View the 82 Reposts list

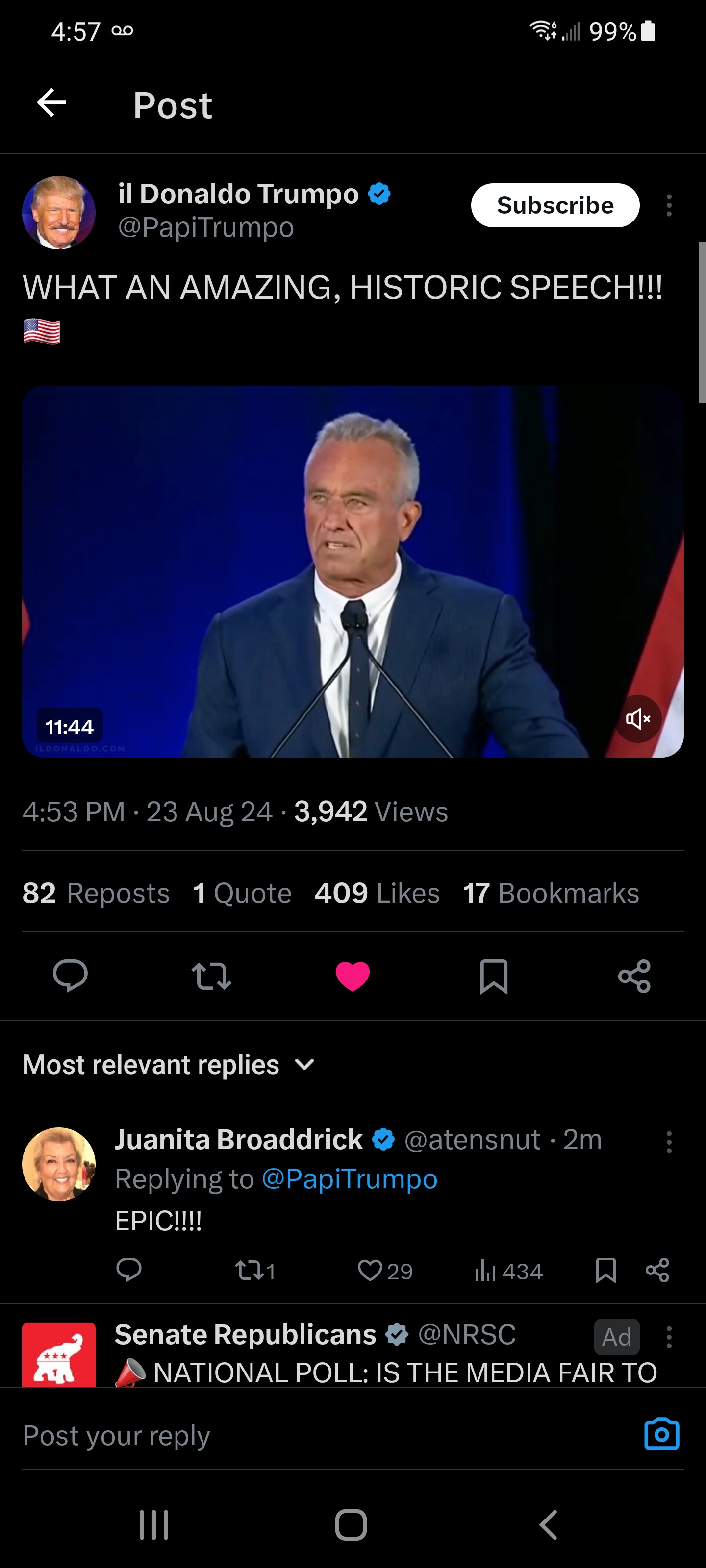[96, 893]
